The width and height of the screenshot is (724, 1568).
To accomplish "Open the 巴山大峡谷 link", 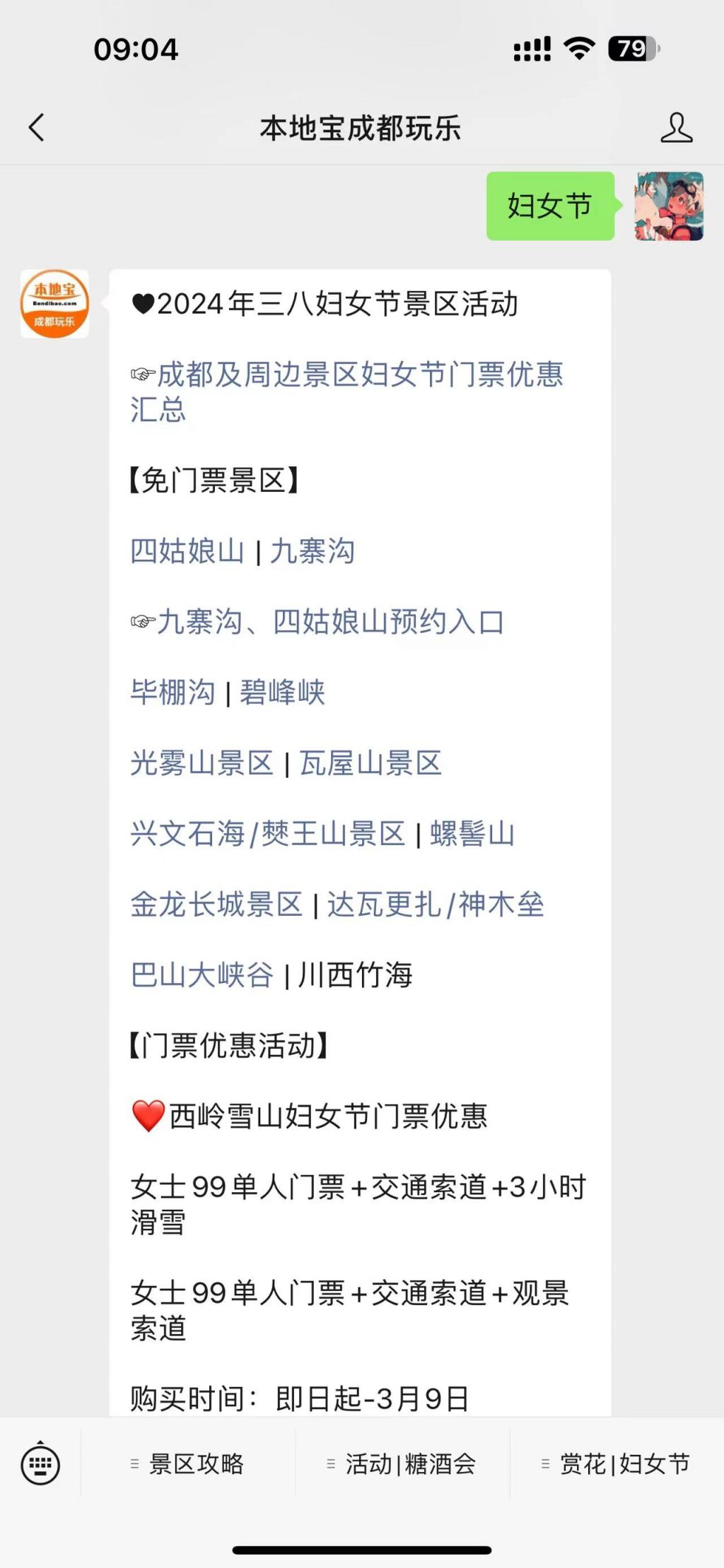I will coord(202,975).
